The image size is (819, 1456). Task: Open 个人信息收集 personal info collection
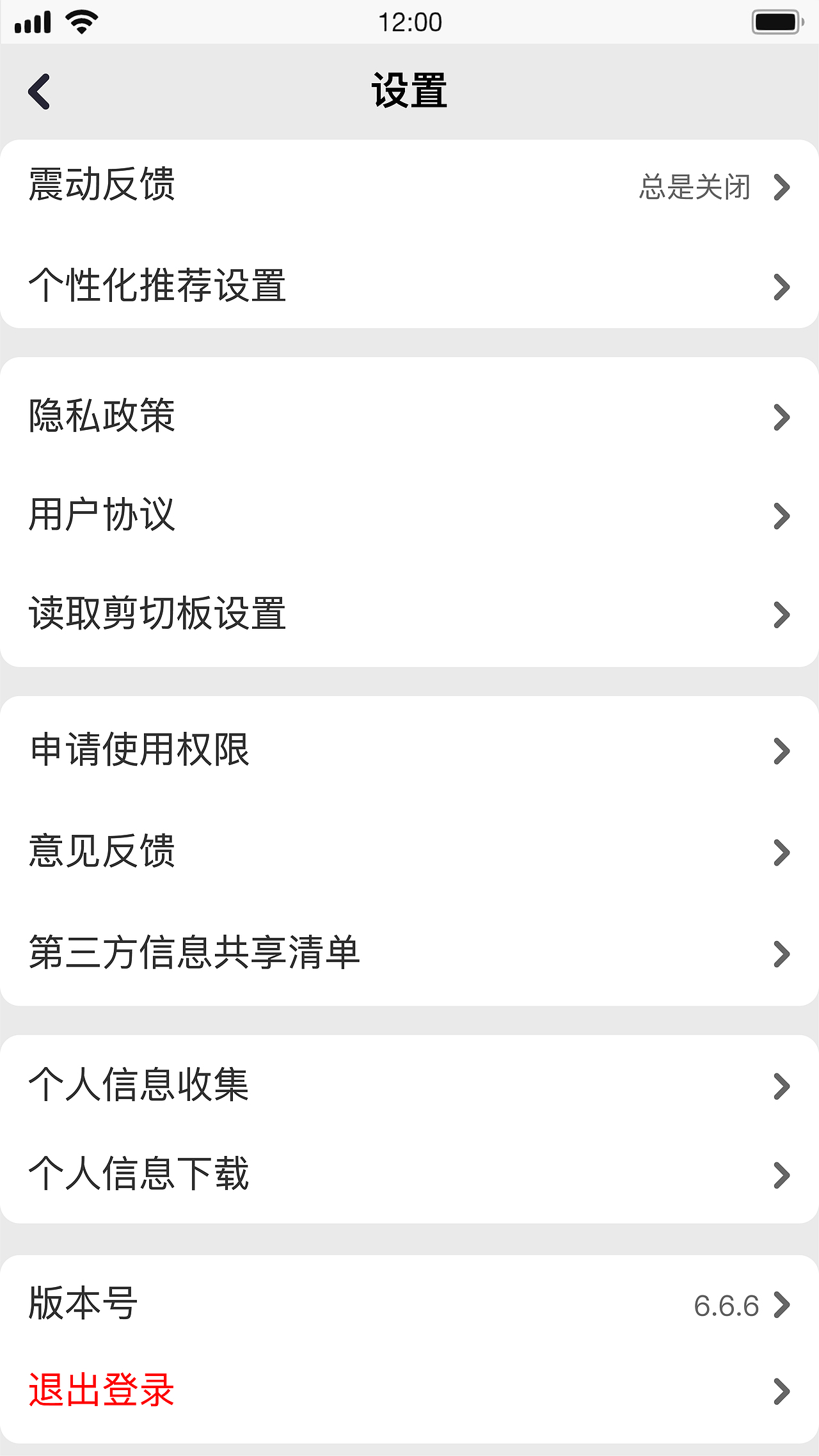coord(256,1086)
